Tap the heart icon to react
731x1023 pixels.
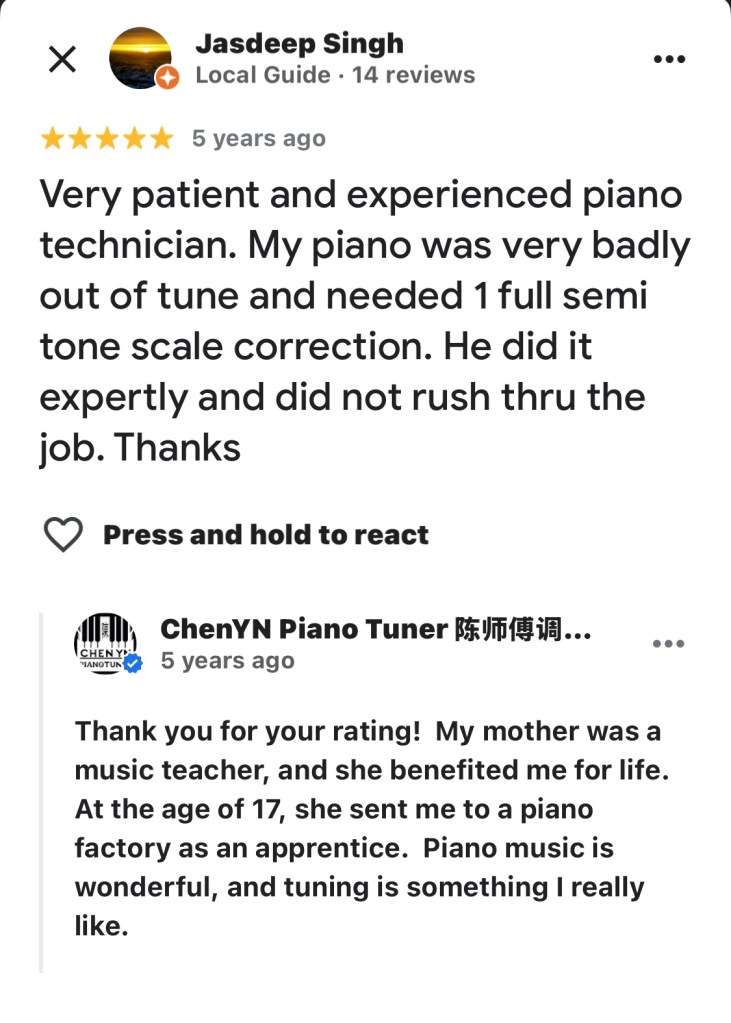tap(64, 535)
